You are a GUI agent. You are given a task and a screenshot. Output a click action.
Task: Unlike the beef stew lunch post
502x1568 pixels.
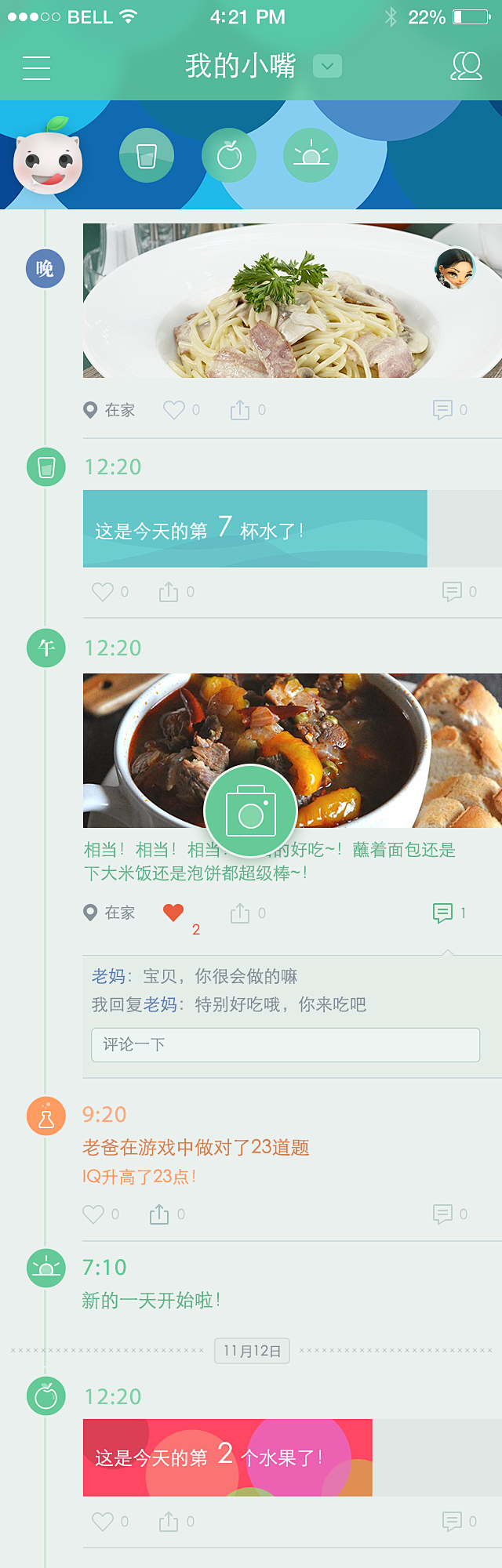point(173,913)
